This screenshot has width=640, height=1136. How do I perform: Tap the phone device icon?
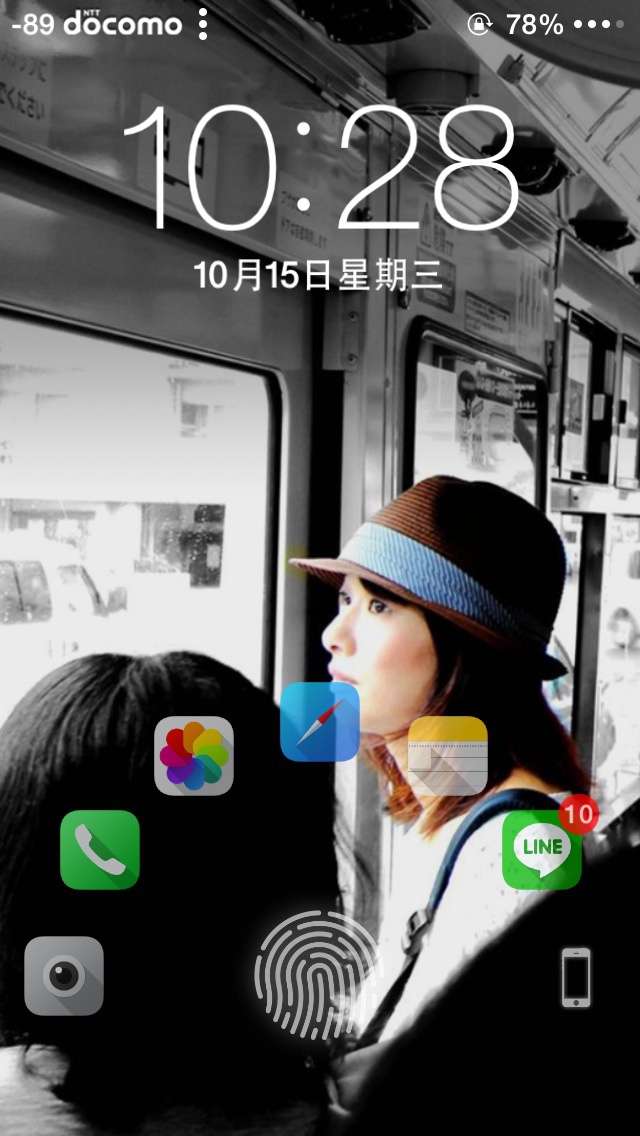(x=576, y=977)
